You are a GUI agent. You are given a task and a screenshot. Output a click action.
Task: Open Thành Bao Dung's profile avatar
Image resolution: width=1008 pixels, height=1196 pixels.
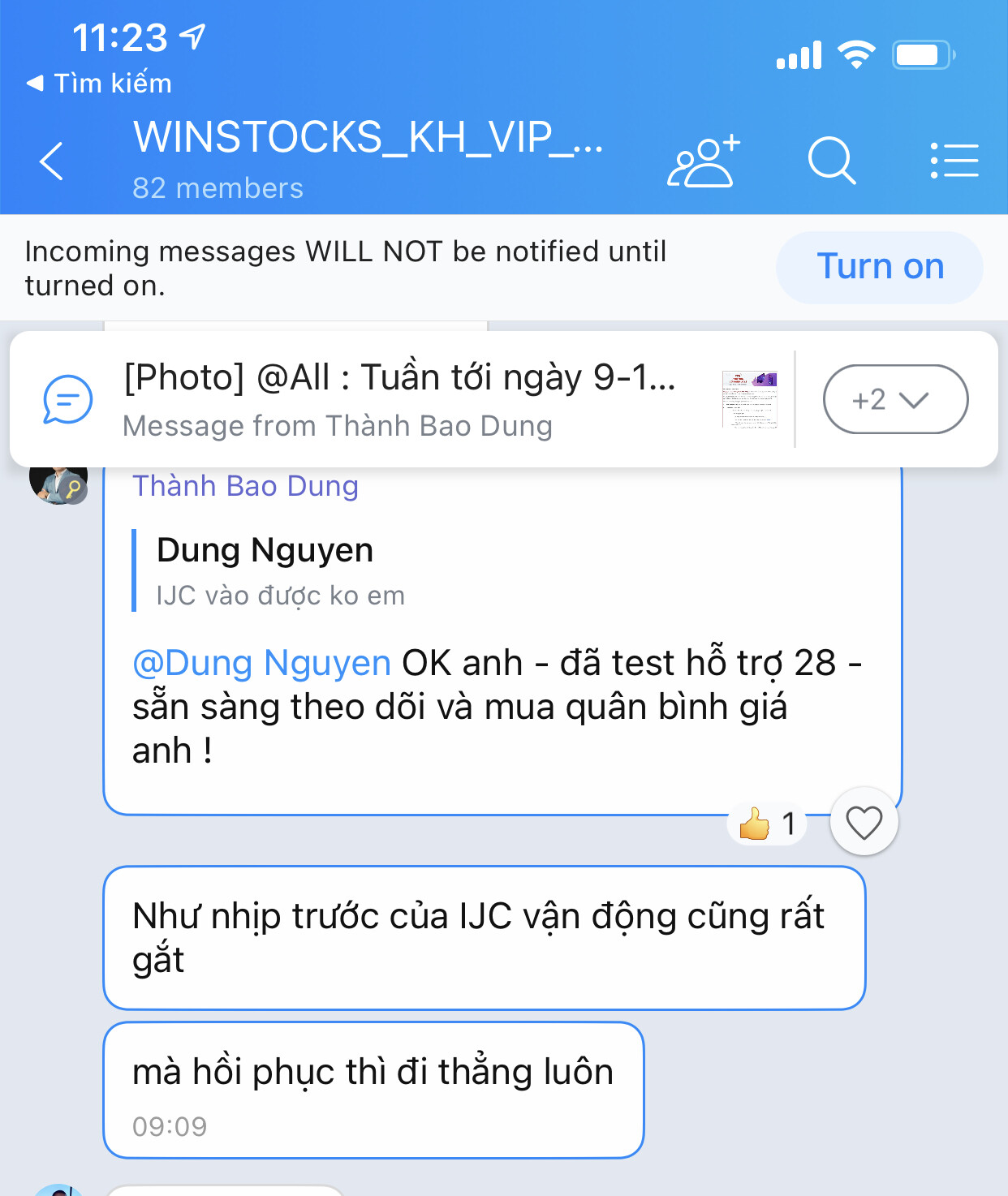tap(58, 482)
